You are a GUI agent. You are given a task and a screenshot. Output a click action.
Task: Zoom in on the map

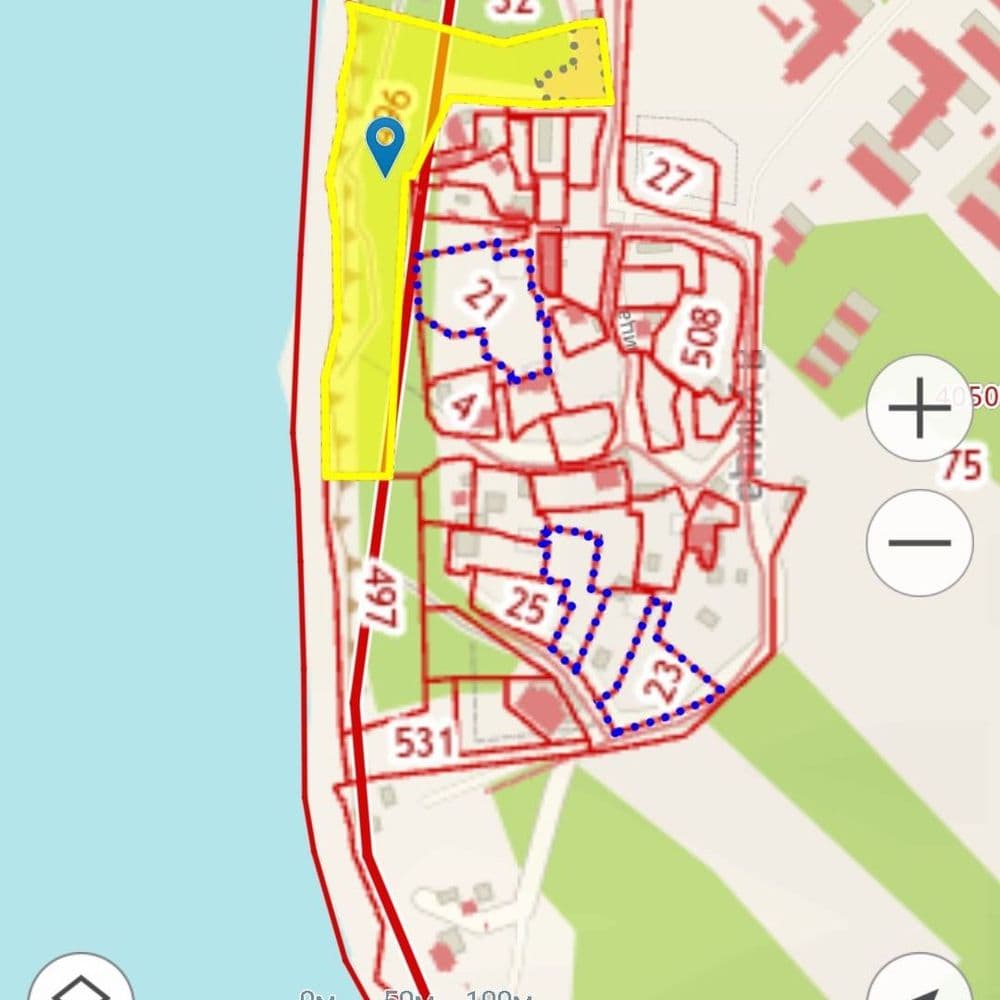(919, 408)
